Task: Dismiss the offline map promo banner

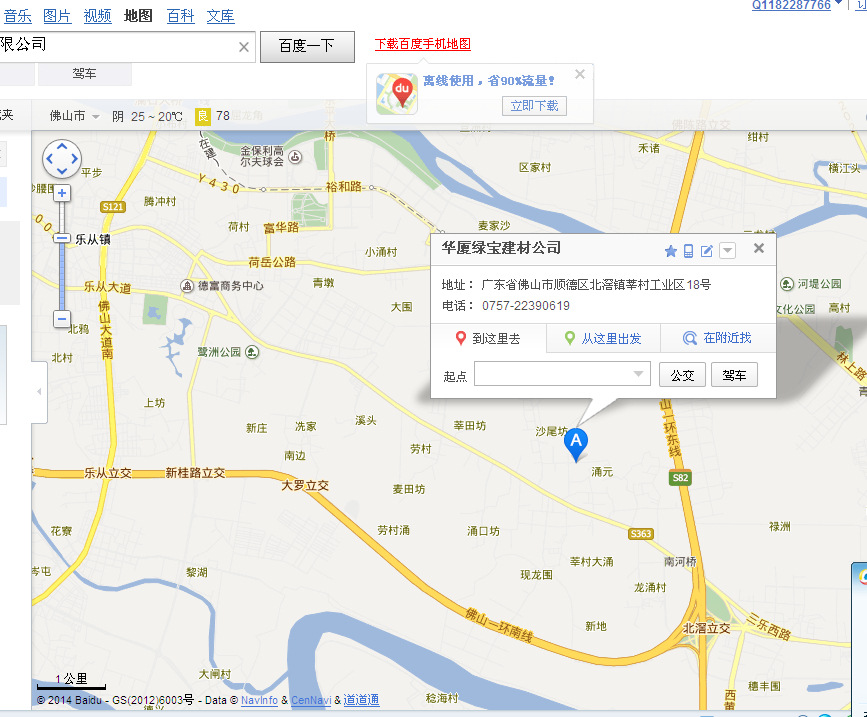Action: 580,74
